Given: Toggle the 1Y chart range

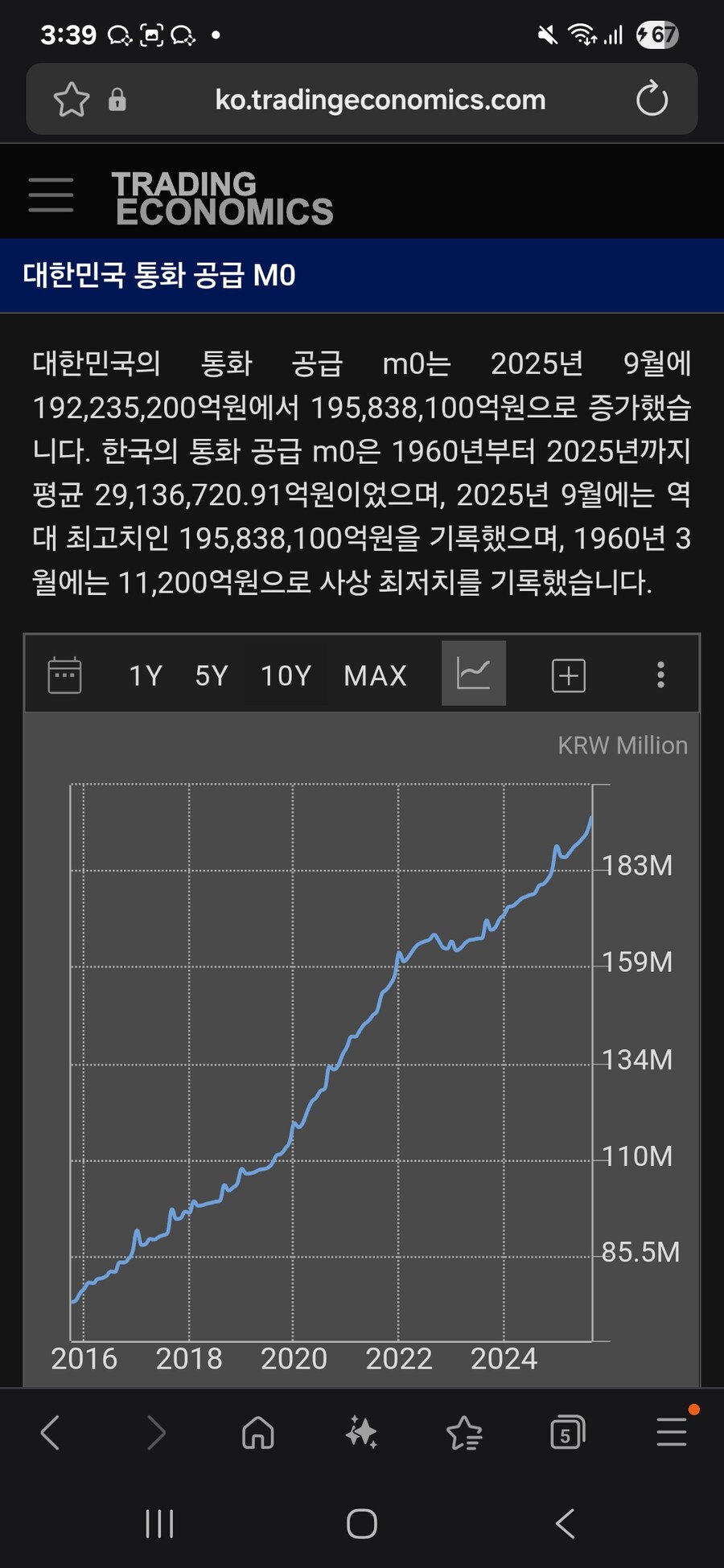Looking at the screenshot, I should (x=145, y=675).
